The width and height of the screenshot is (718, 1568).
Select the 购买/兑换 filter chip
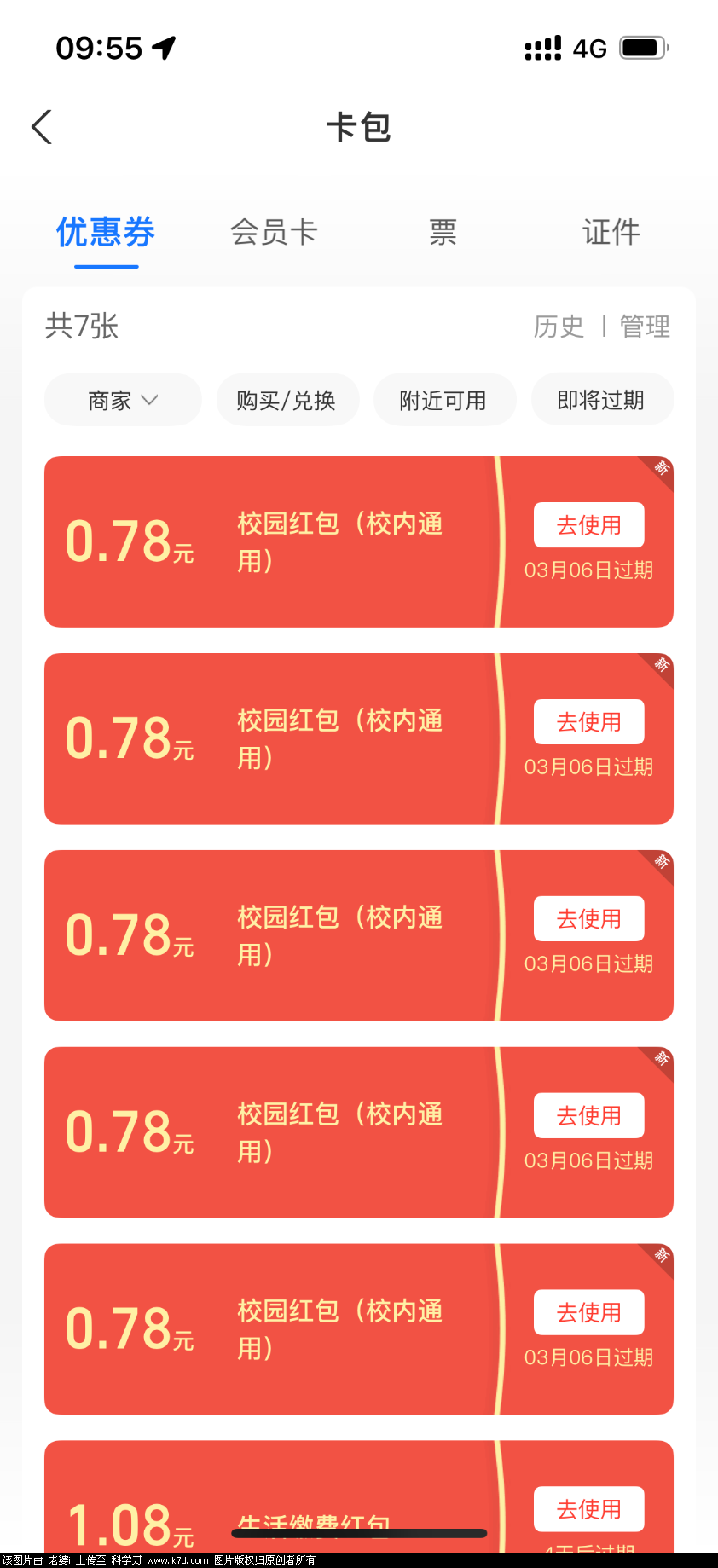click(x=287, y=399)
